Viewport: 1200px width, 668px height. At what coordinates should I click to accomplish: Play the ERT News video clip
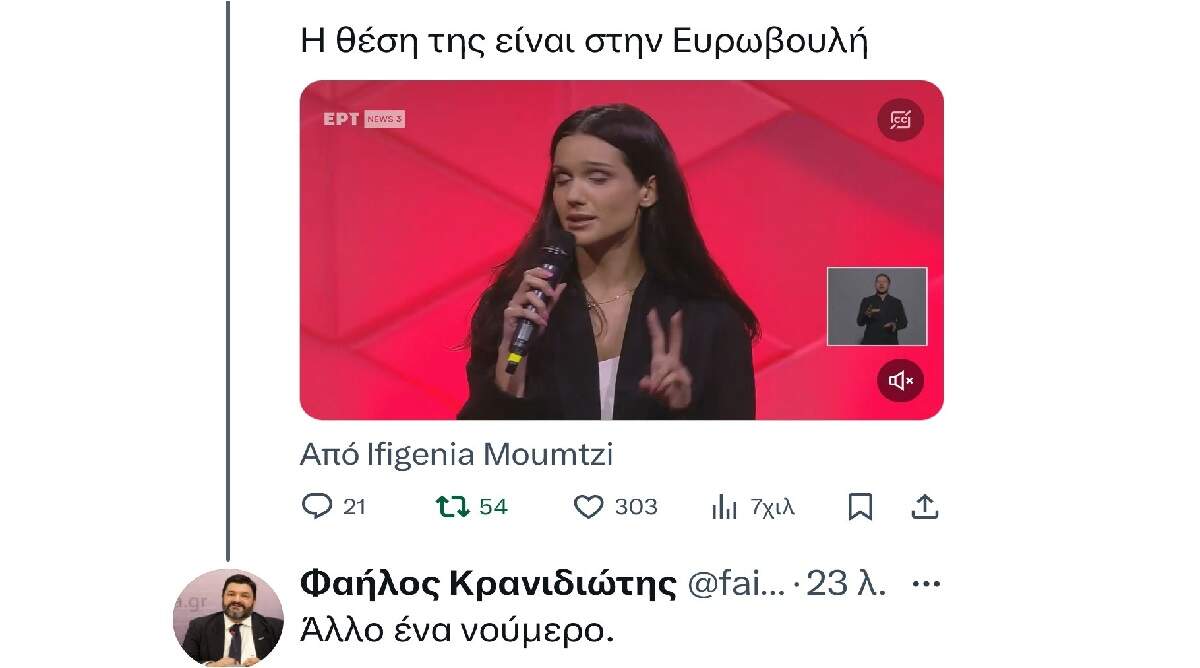(620, 250)
